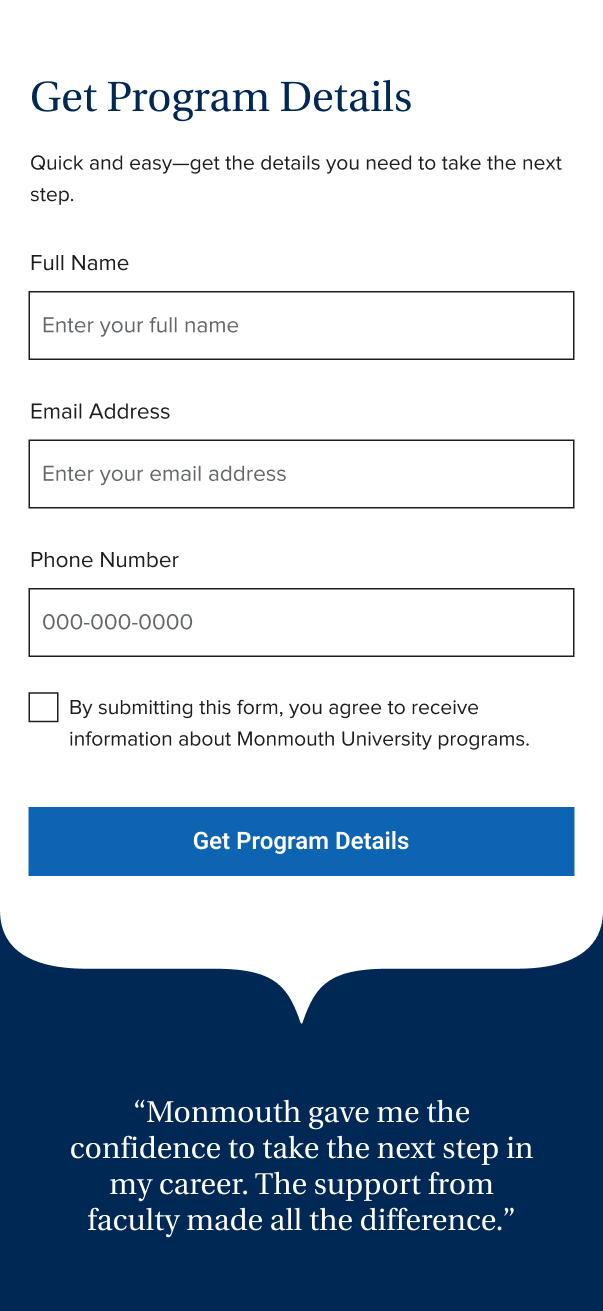Tap the Full Name input field
Image resolution: width=603 pixels, height=1311 pixels.
point(301,325)
